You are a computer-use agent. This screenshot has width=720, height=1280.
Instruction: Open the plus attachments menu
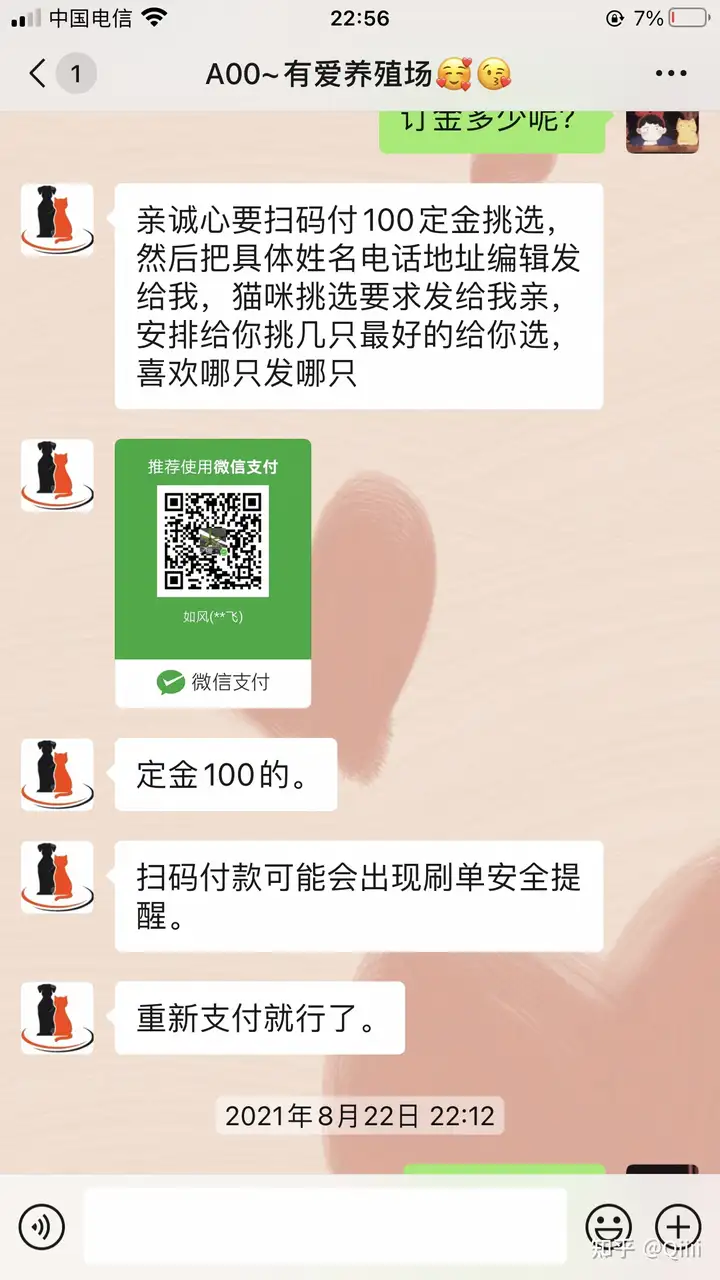677,1226
